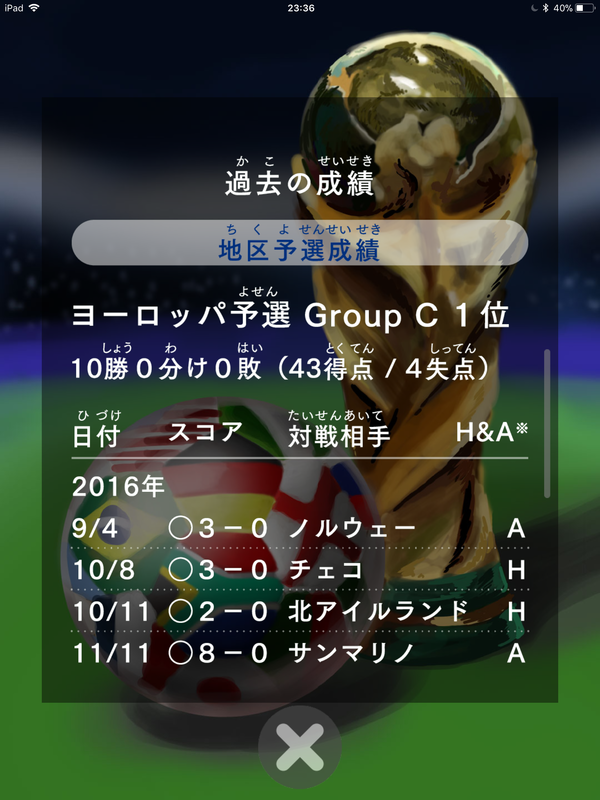Tap the 地区予選成績 header bar
The width and height of the screenshot is (600, 800).
299,243
